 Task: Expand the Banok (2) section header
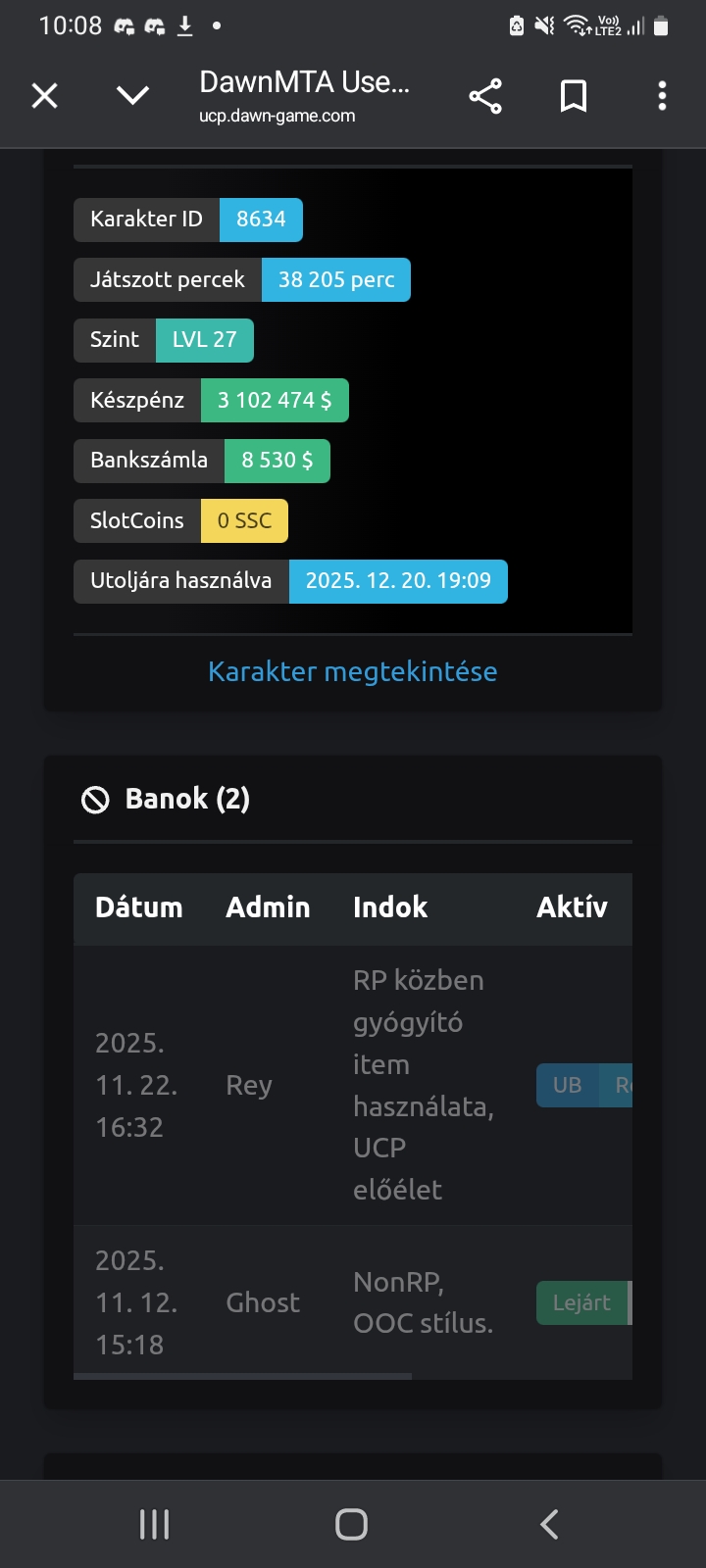click(187, 800)
